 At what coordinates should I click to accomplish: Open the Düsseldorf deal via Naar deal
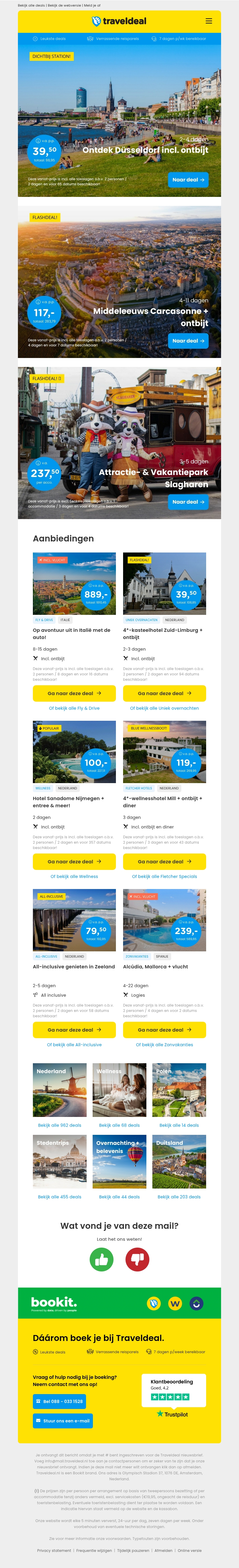(188, 180)
